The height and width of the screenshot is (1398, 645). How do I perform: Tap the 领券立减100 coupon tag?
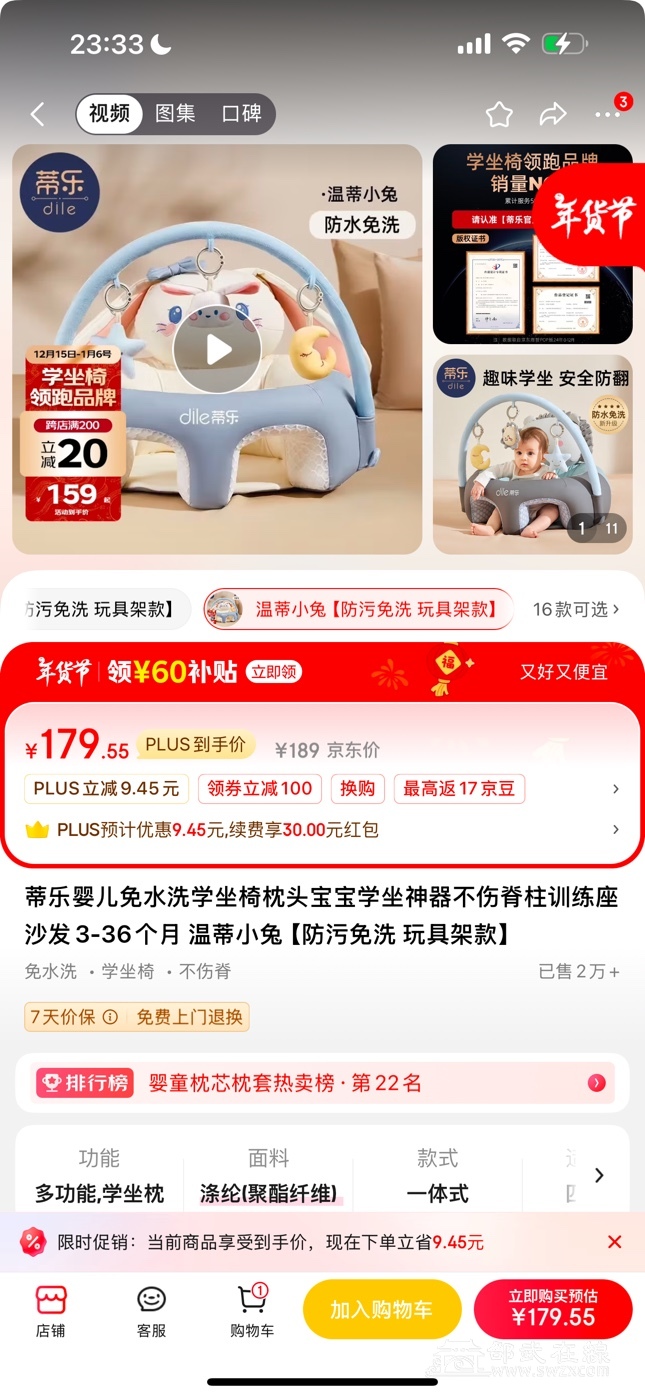point(260,788)
